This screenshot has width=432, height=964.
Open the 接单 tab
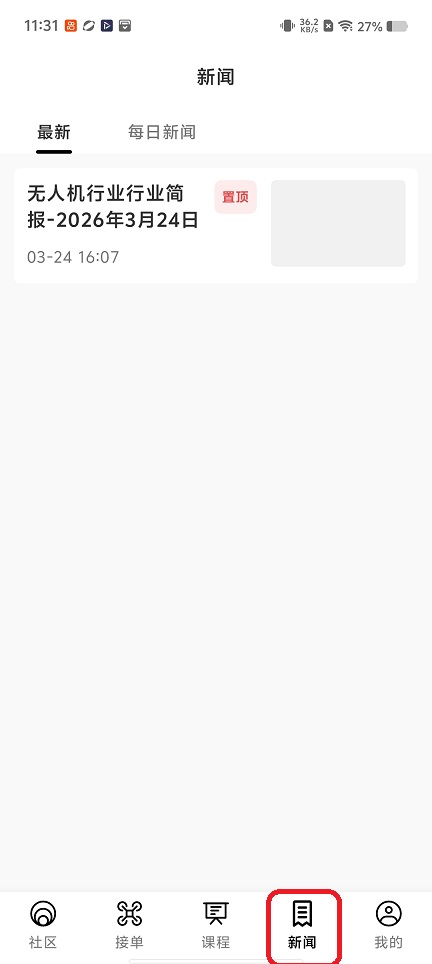point(129,925)
